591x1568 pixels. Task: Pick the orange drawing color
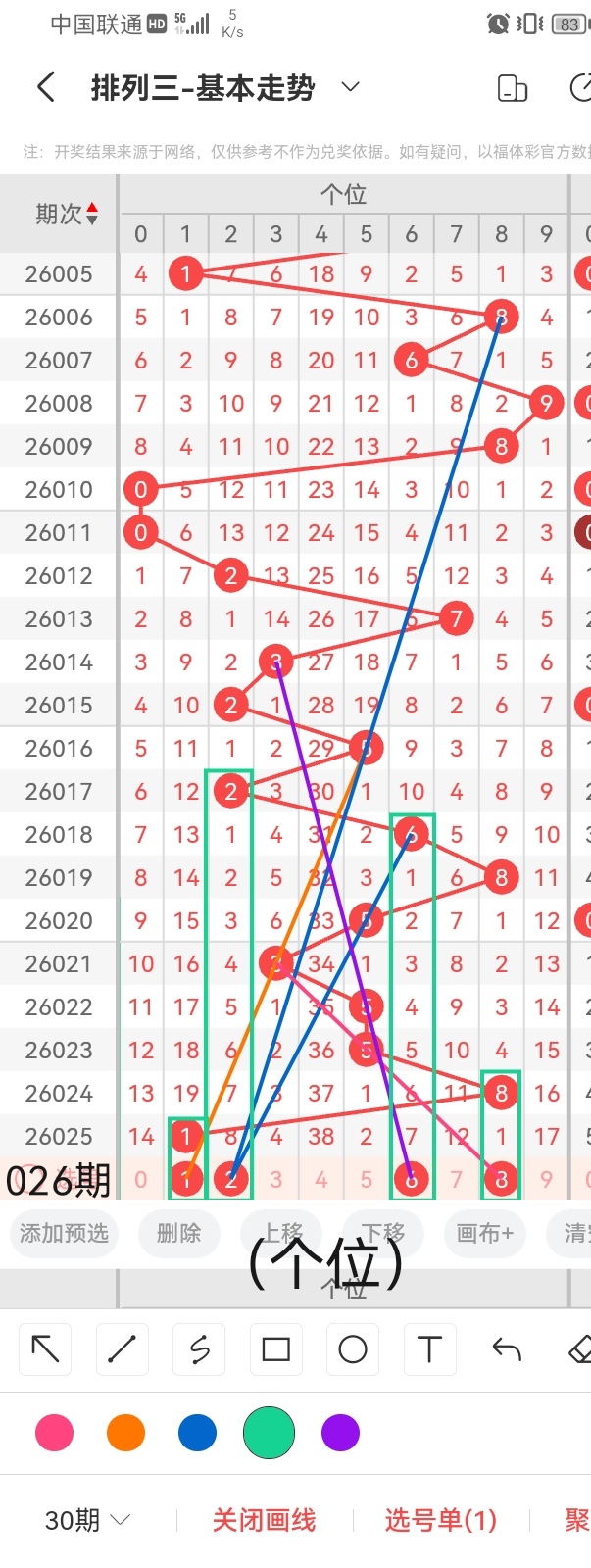pos(125,1433)
